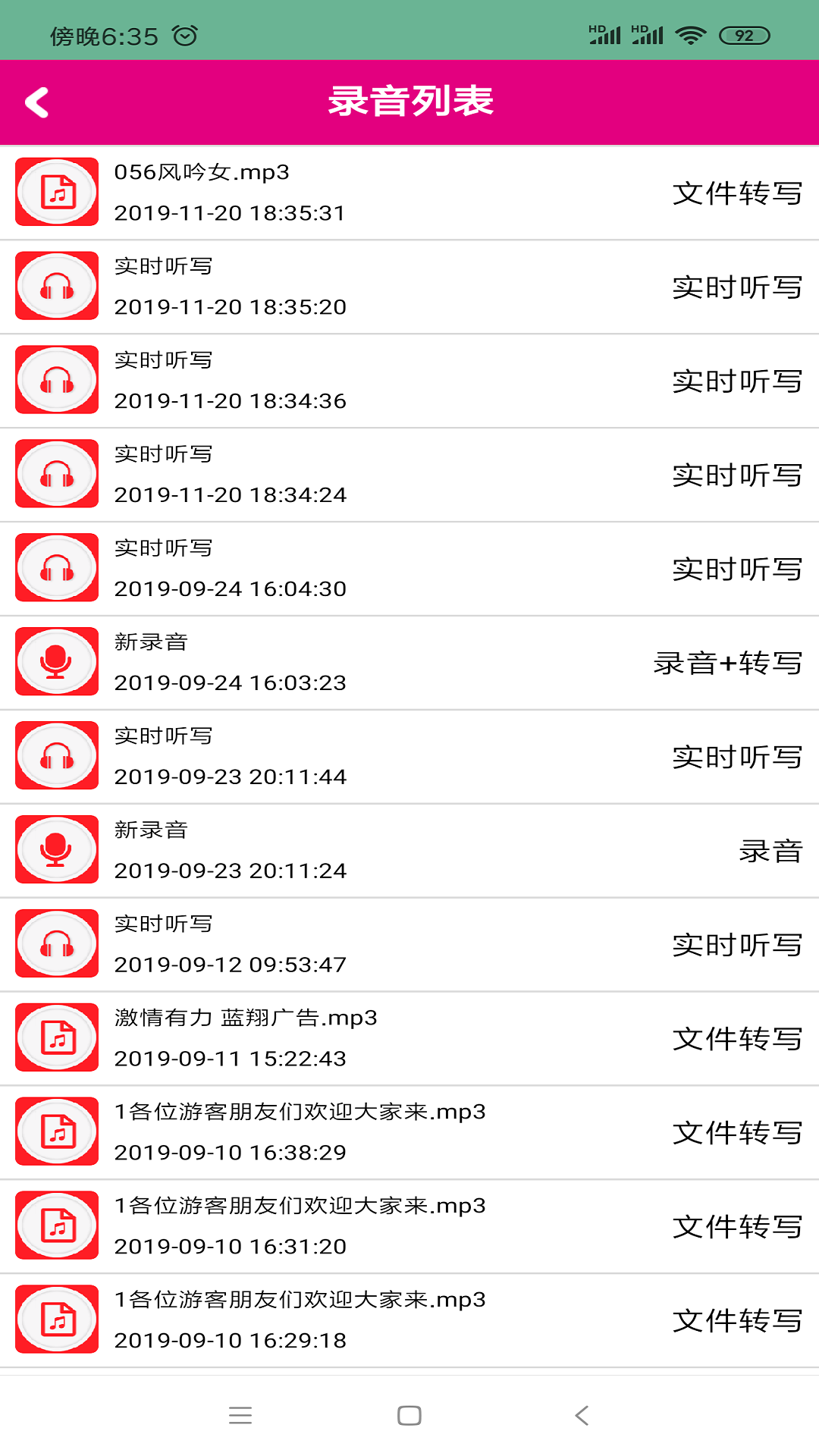Tap the system home button
The image size is (819, 1456).
point(409,1416)
